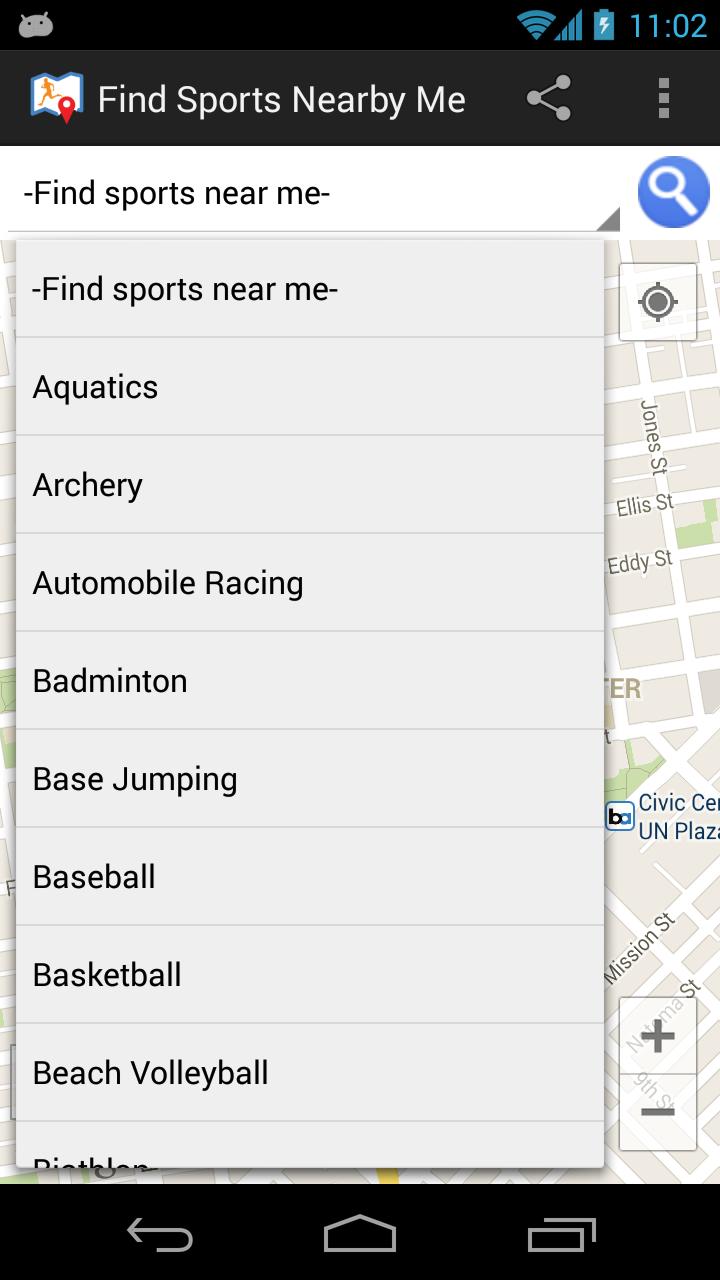Collapse the sports spinner dropdown

pos(314,193)
